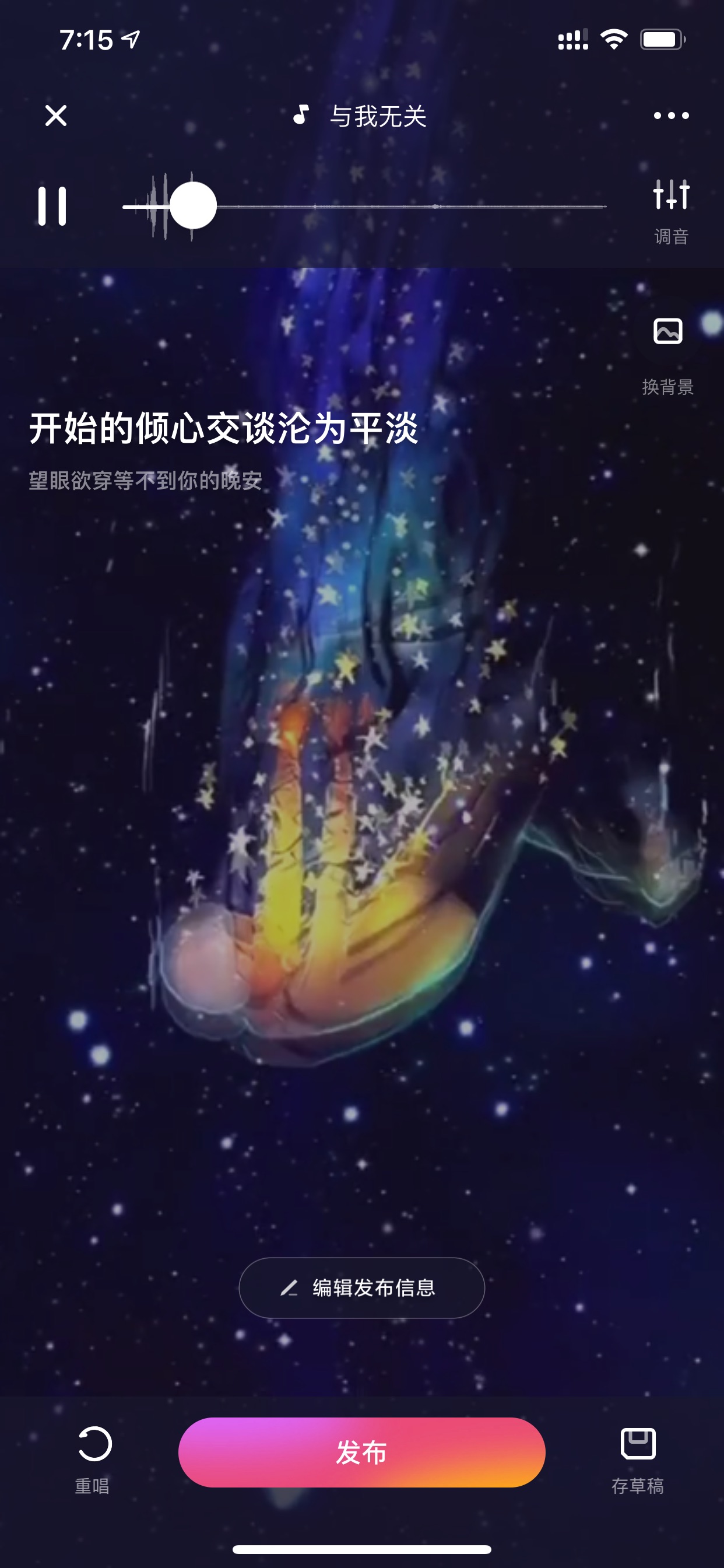Publish the recording with 发布
The height and width of the screenshot is (1568, 724).
[362, 1452]
